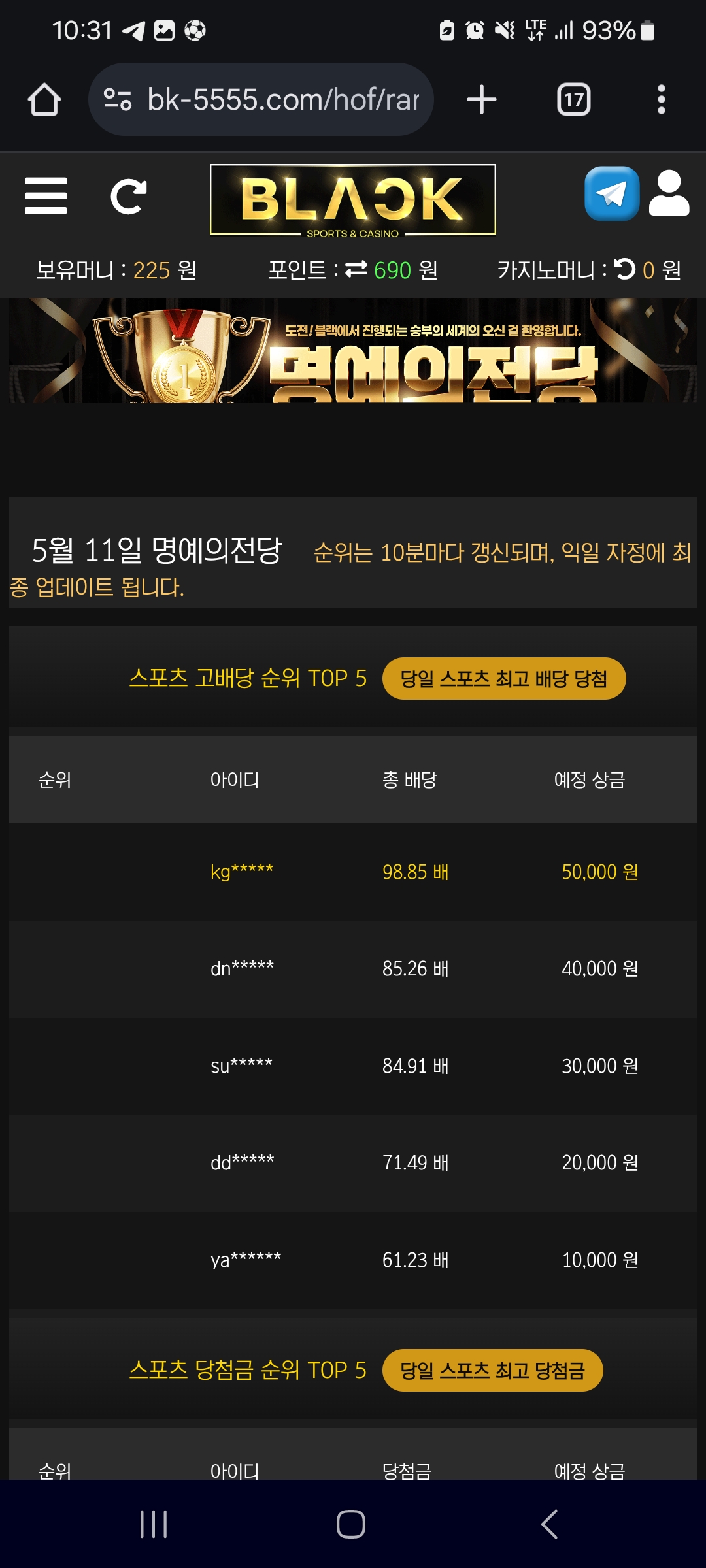This screenshot has height=1568, width=706.
Task: Refresh casino money with the reload icon
Action: (x=625, y=269)
